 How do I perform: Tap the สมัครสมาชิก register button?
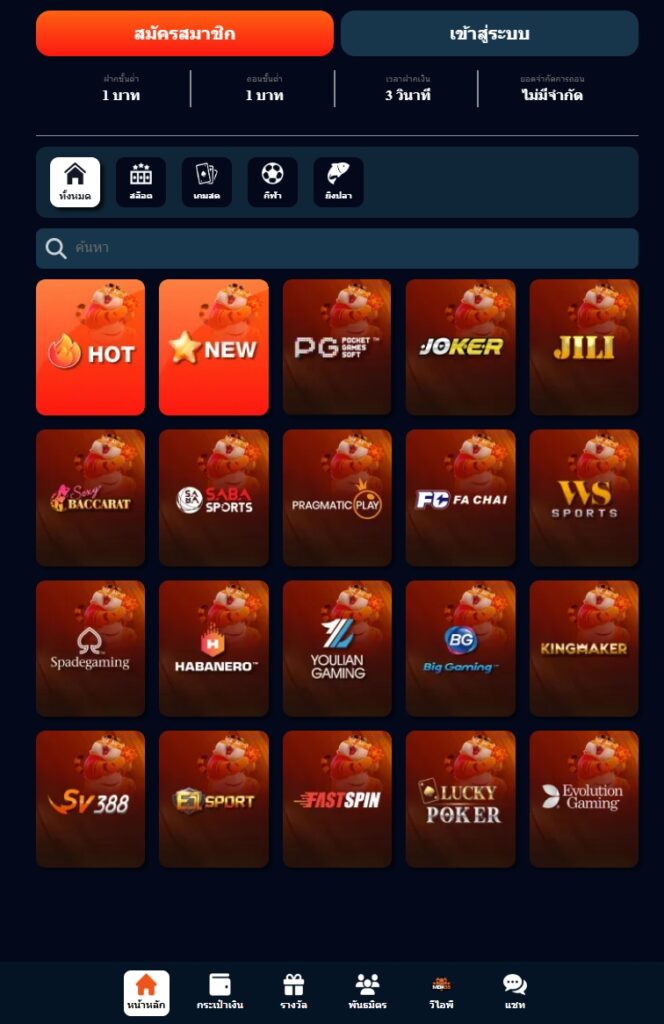184,34
